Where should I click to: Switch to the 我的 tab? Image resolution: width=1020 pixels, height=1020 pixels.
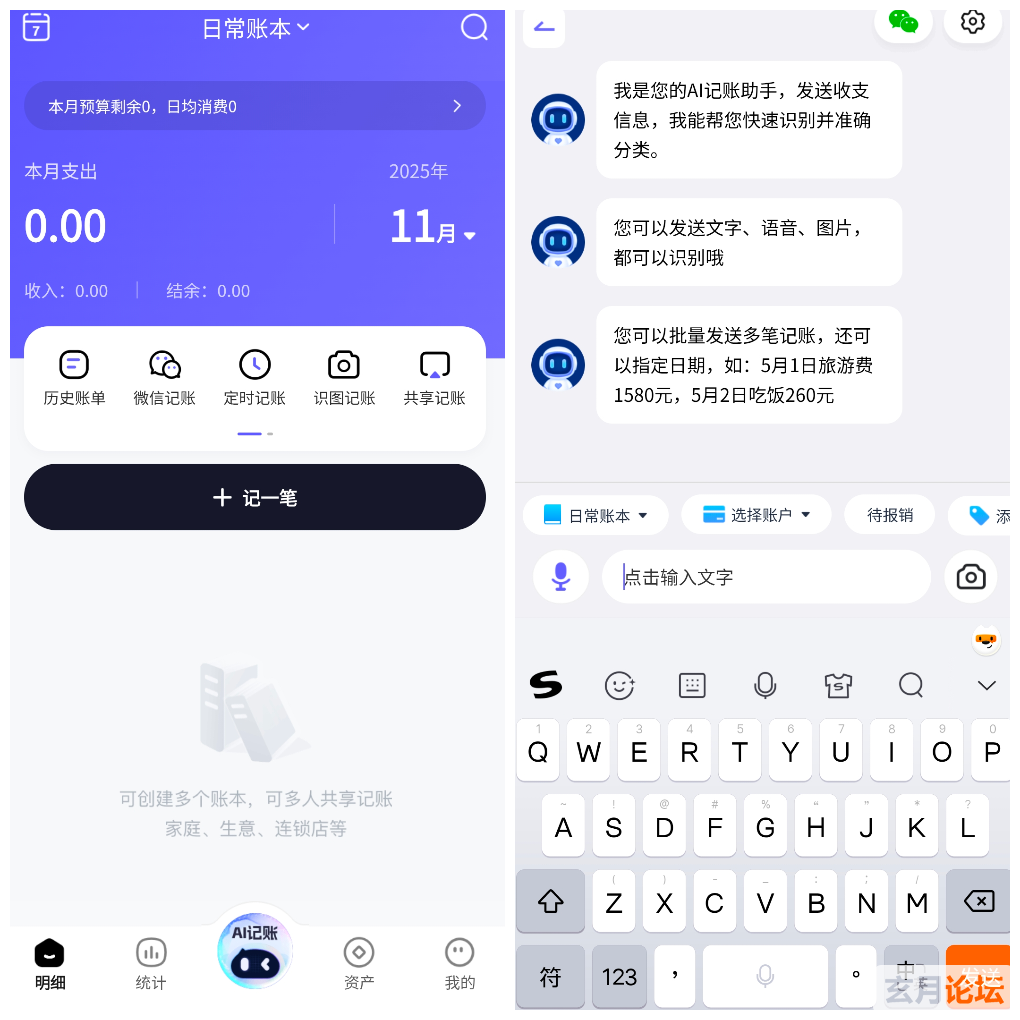pos(460,963)
